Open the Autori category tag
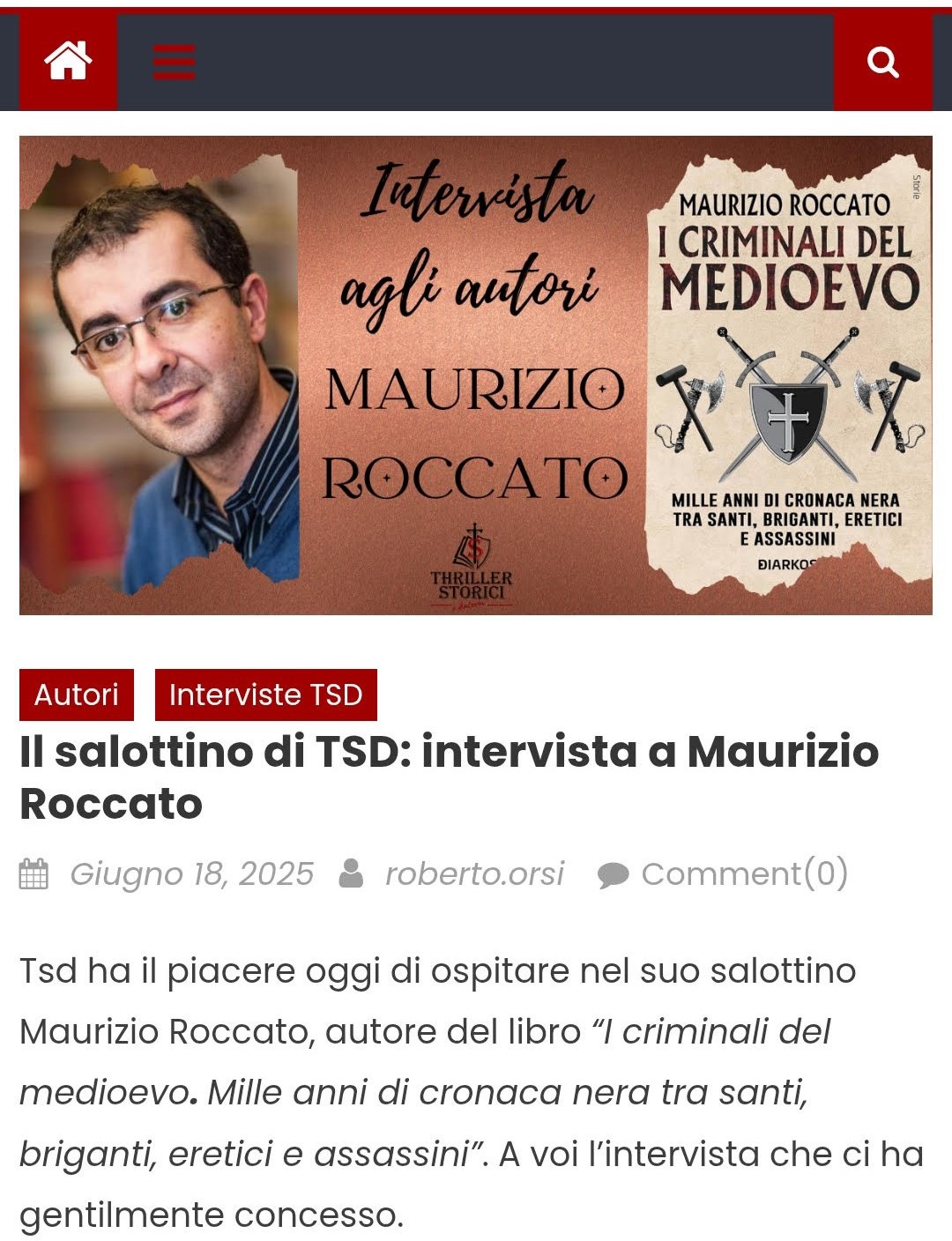This screenshot has width=952, height=1241. 77,695
